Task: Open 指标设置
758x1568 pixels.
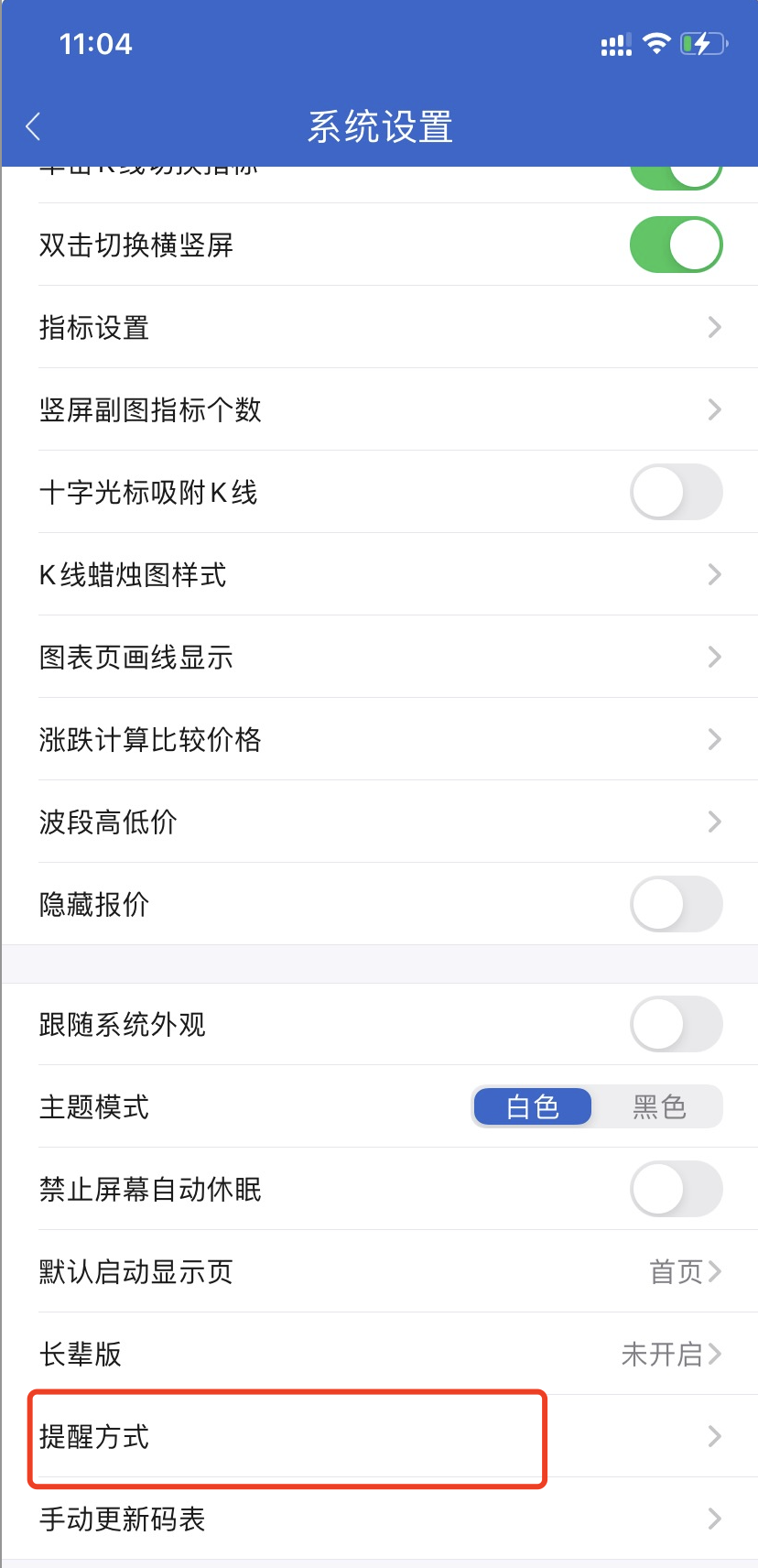Action: pos(379,327)
